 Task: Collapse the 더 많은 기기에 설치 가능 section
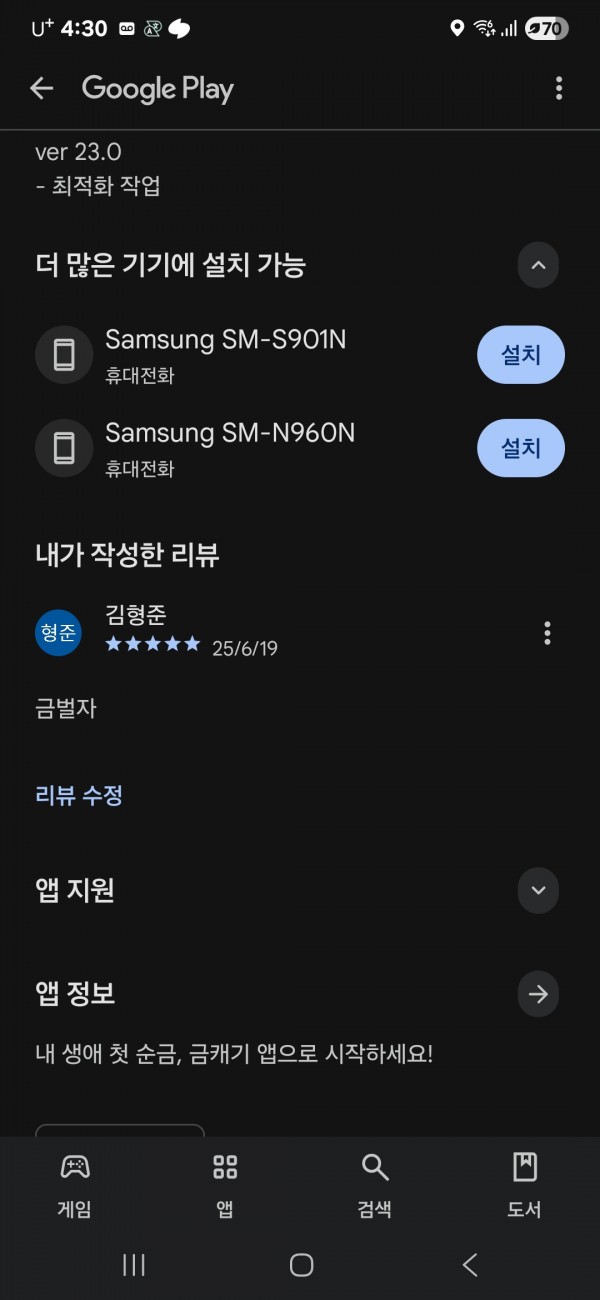coord(538,266)
